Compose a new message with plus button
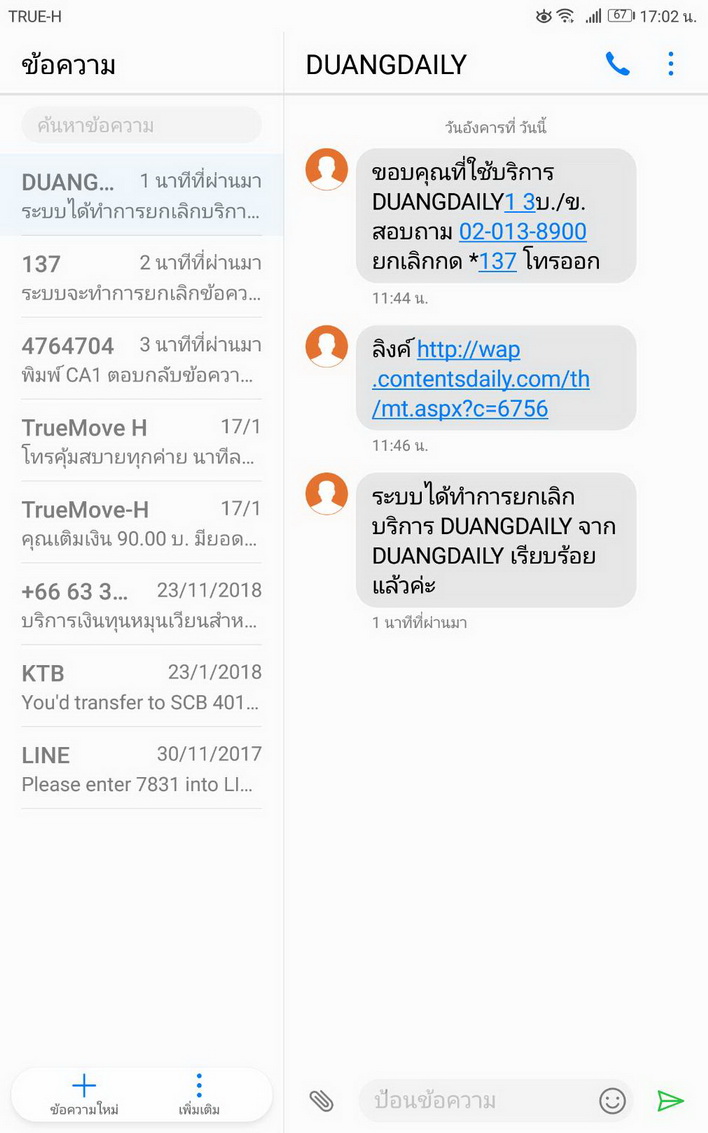 click(84, 1093)
